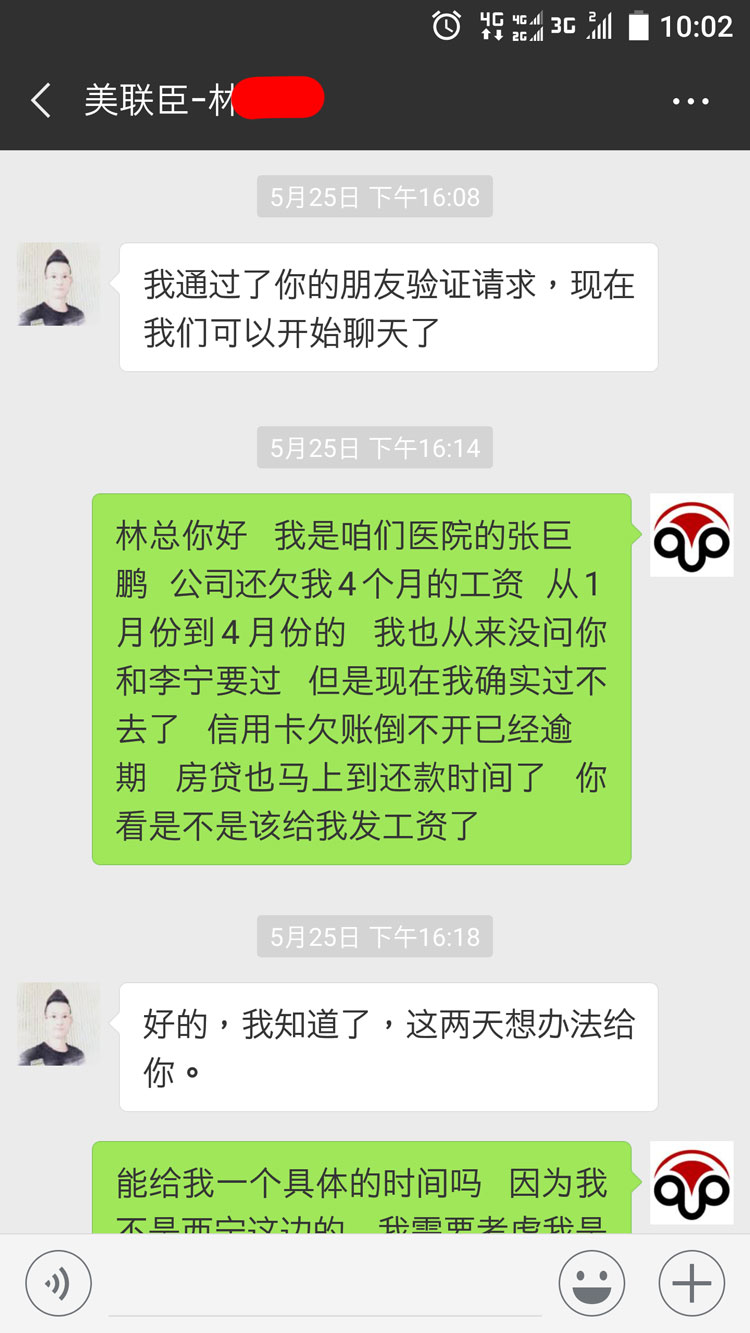This screenshot has width=750, height=1333.
Task: Open the plus attachment menu
Action: point(691,1283)
